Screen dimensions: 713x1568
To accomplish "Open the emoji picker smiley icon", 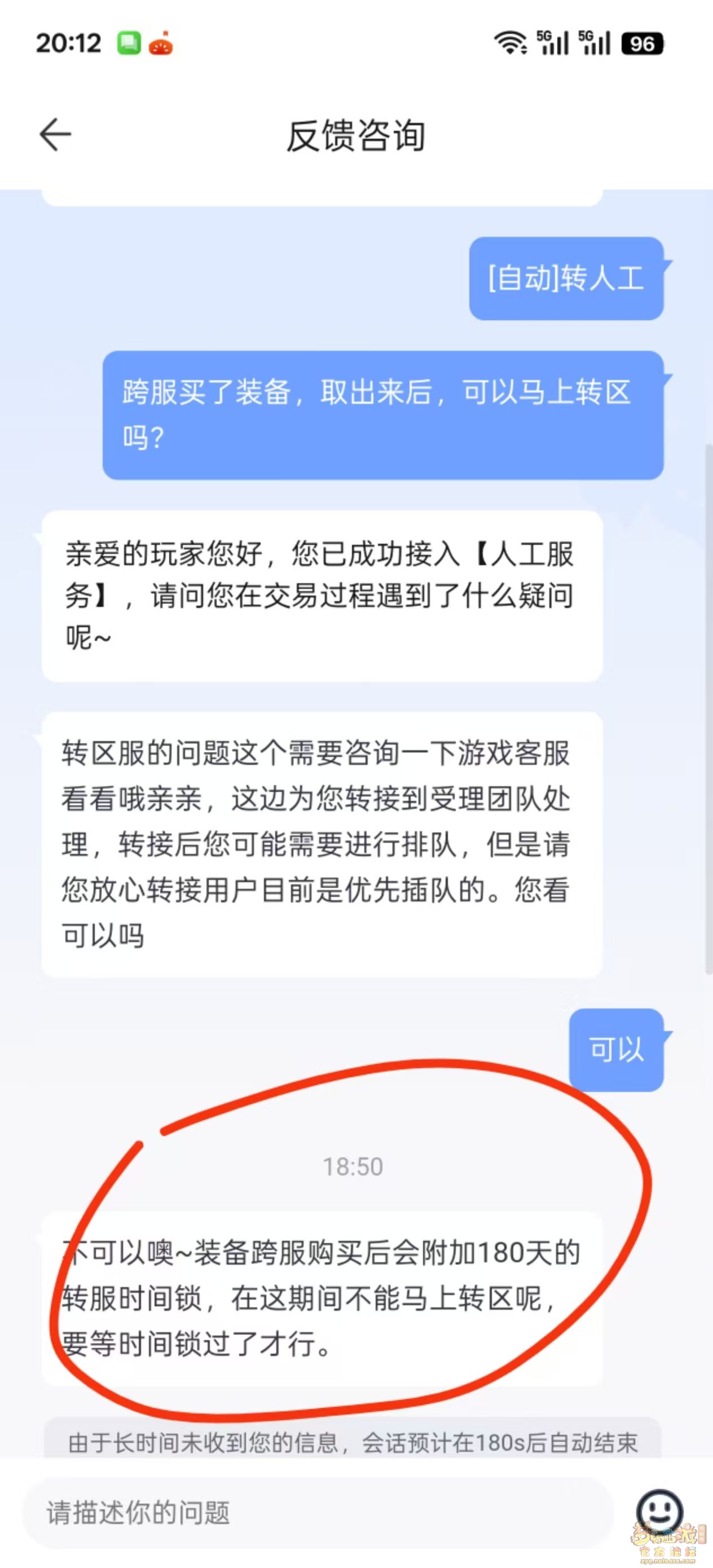I will [659, 1510].
